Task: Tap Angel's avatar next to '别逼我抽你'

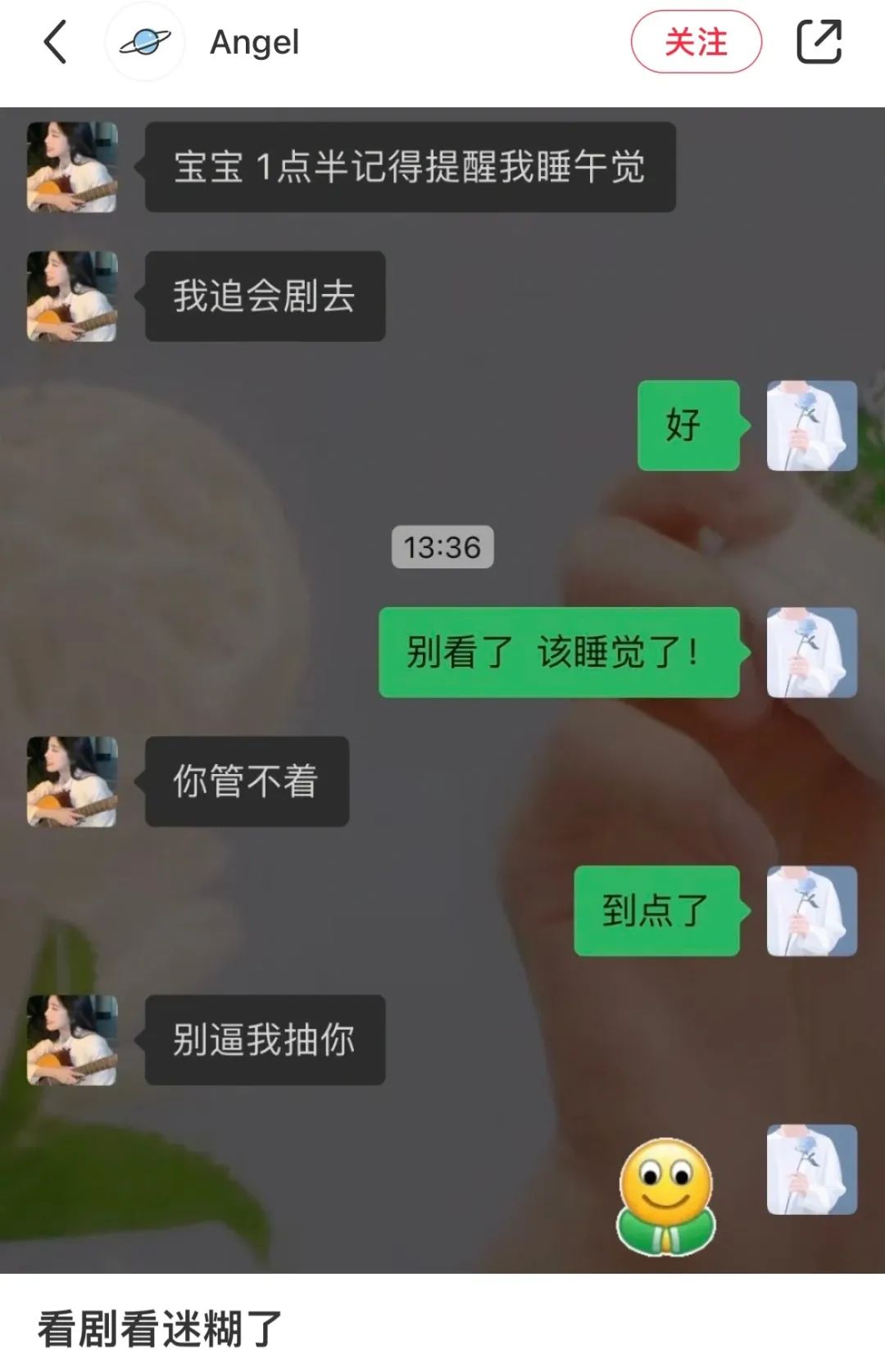Action: (x=70, y=1039)
